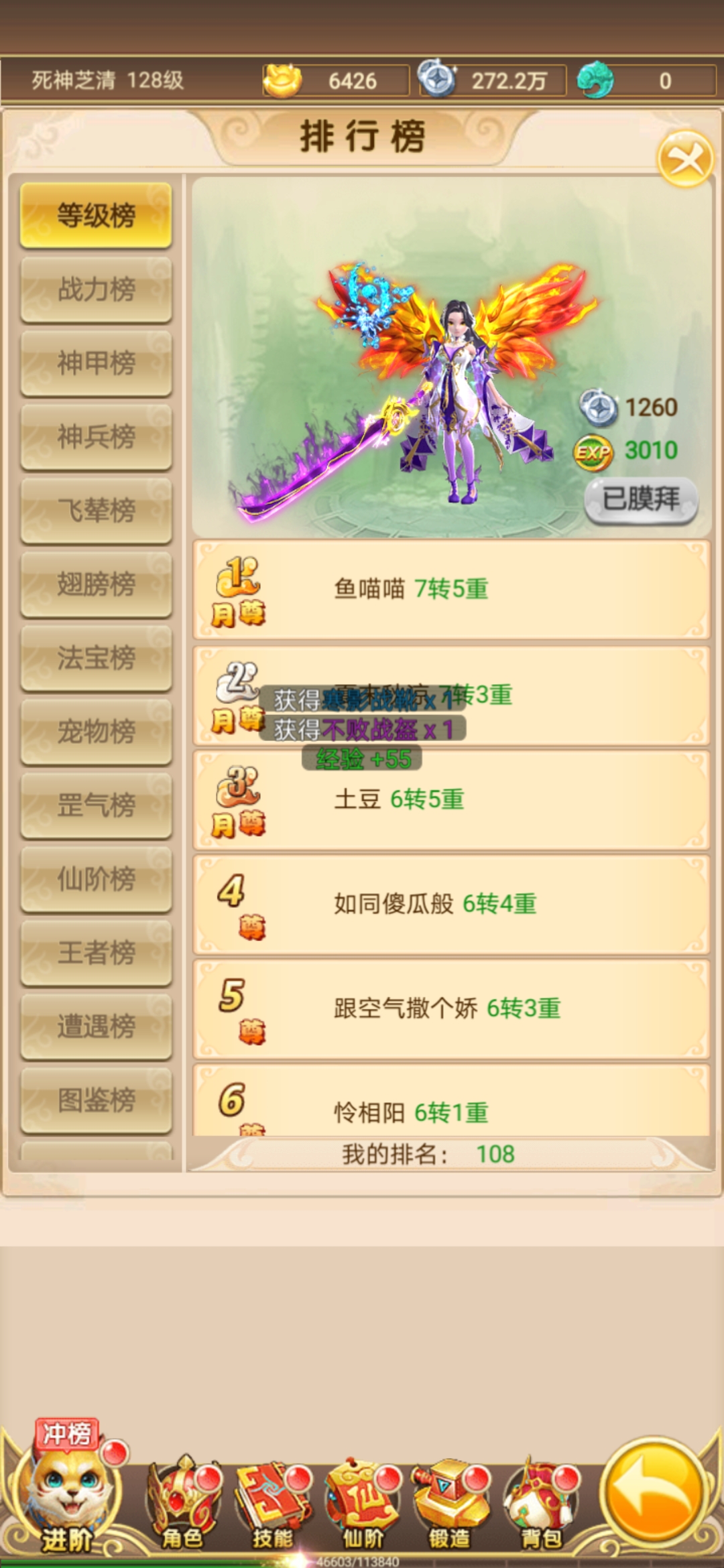Close the 排行榜 ranking window
Screen dimensions: 724x1568
684,159
